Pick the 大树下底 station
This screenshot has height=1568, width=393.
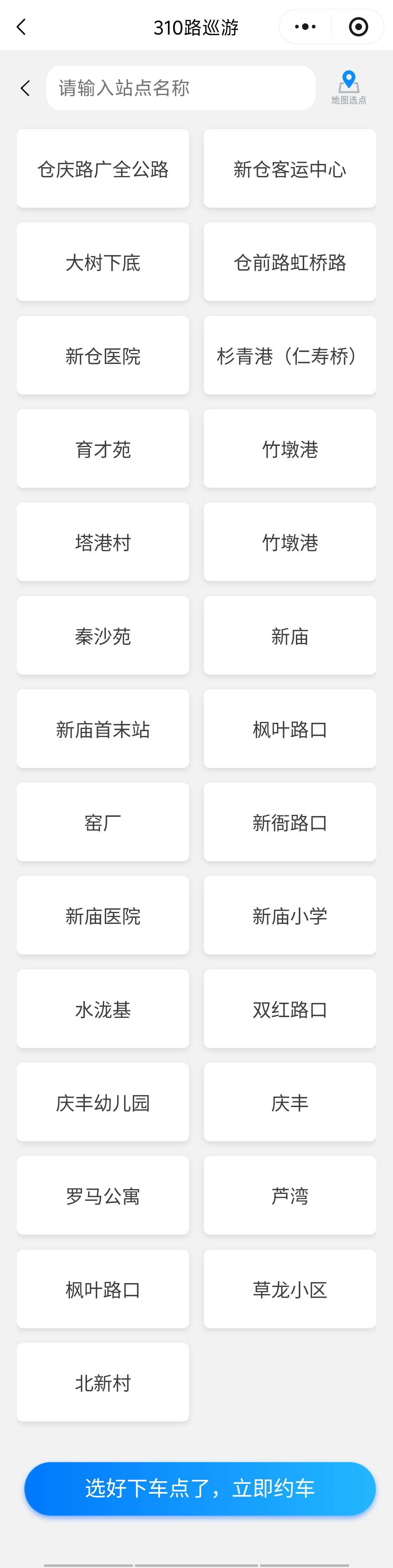click(x=103, y=262)
